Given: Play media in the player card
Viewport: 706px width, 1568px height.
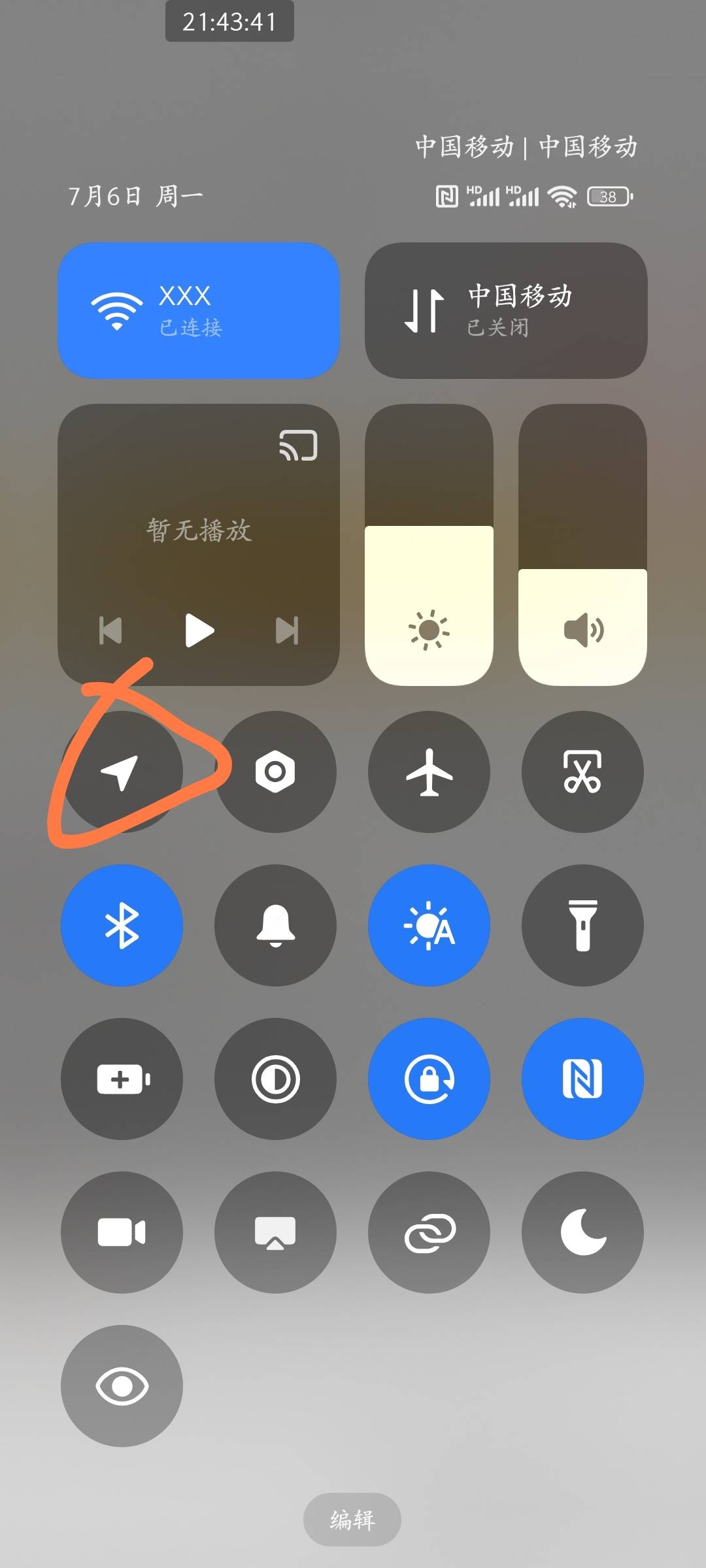Looking at the screenshot, I should (199, 630).
